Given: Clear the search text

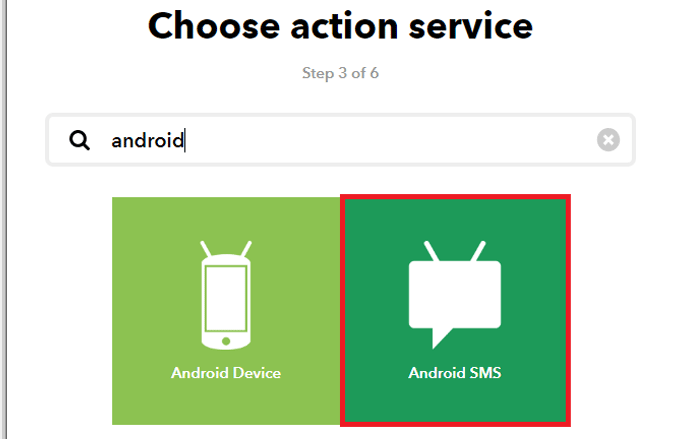Looking at the screenshot, I should coord(608,140).
